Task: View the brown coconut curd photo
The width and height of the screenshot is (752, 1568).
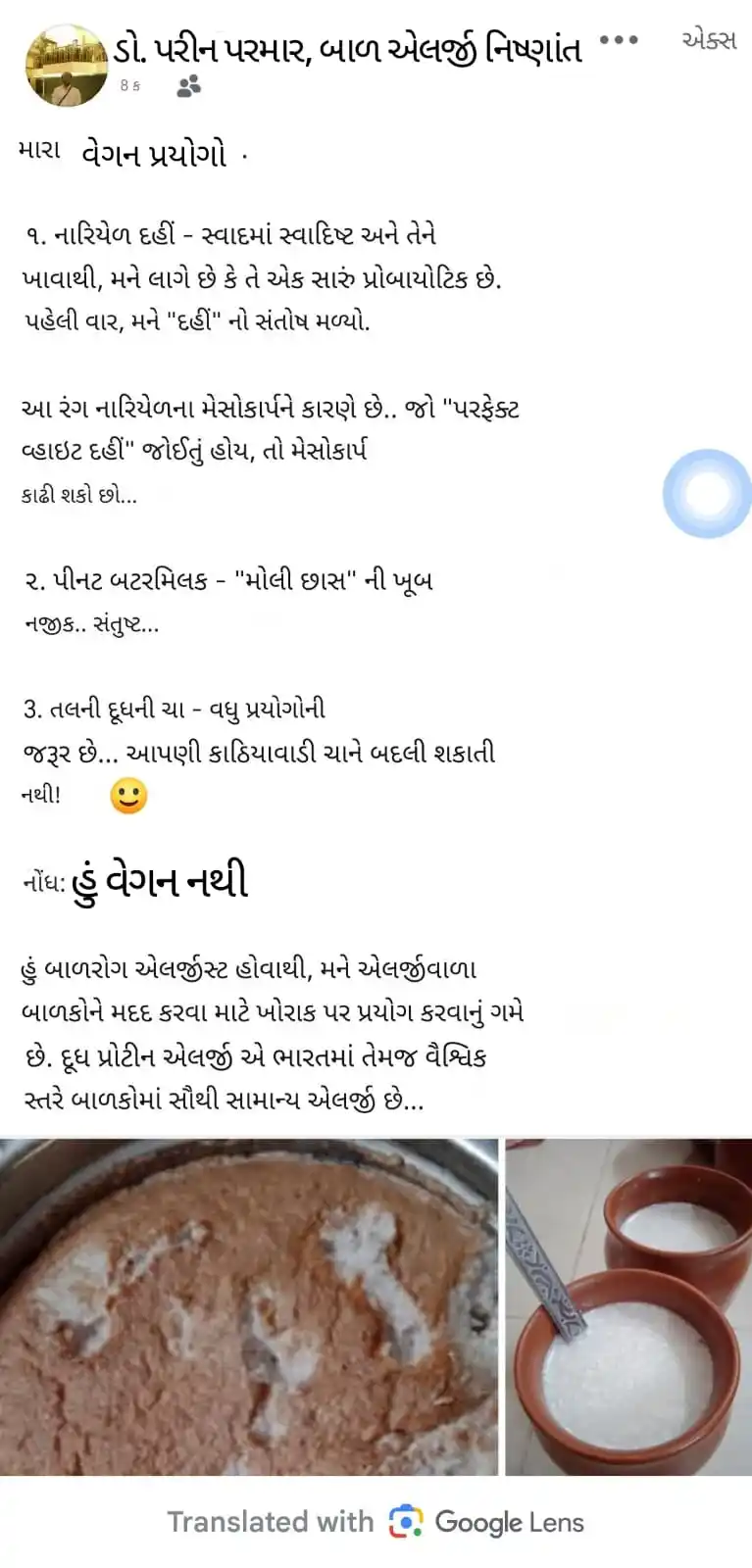Action: click(249, 1306)
